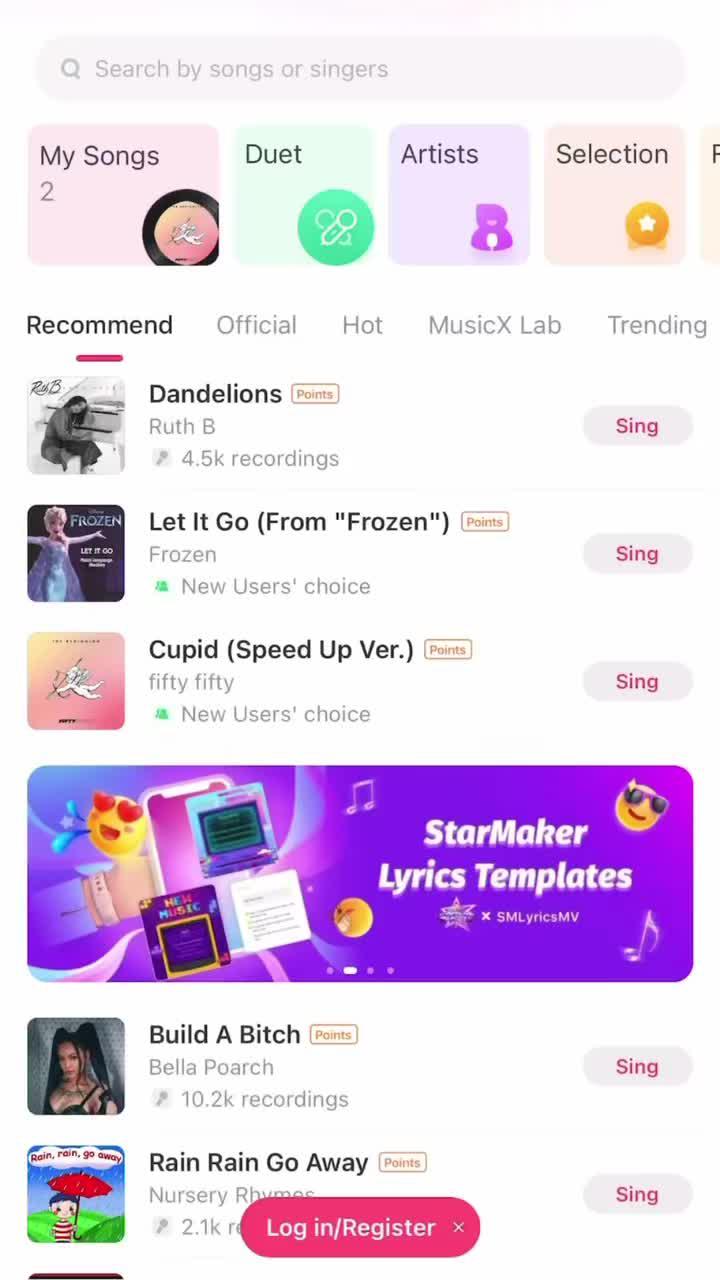Screen dimensions: 720x1280
Task: Sing Dandelions by Ruth B
Action: pos(637,426)
